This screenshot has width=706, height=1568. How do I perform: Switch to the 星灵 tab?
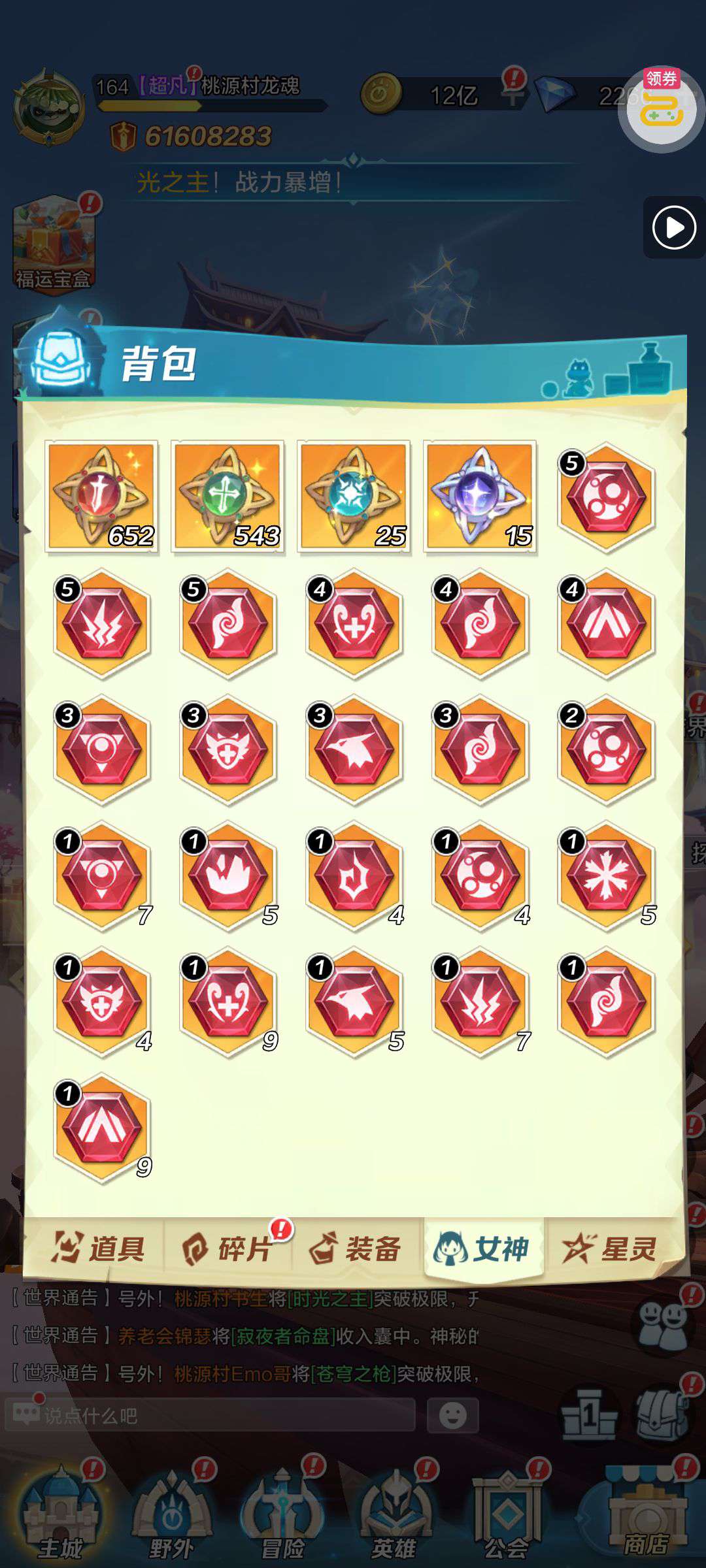[609, 1249]
